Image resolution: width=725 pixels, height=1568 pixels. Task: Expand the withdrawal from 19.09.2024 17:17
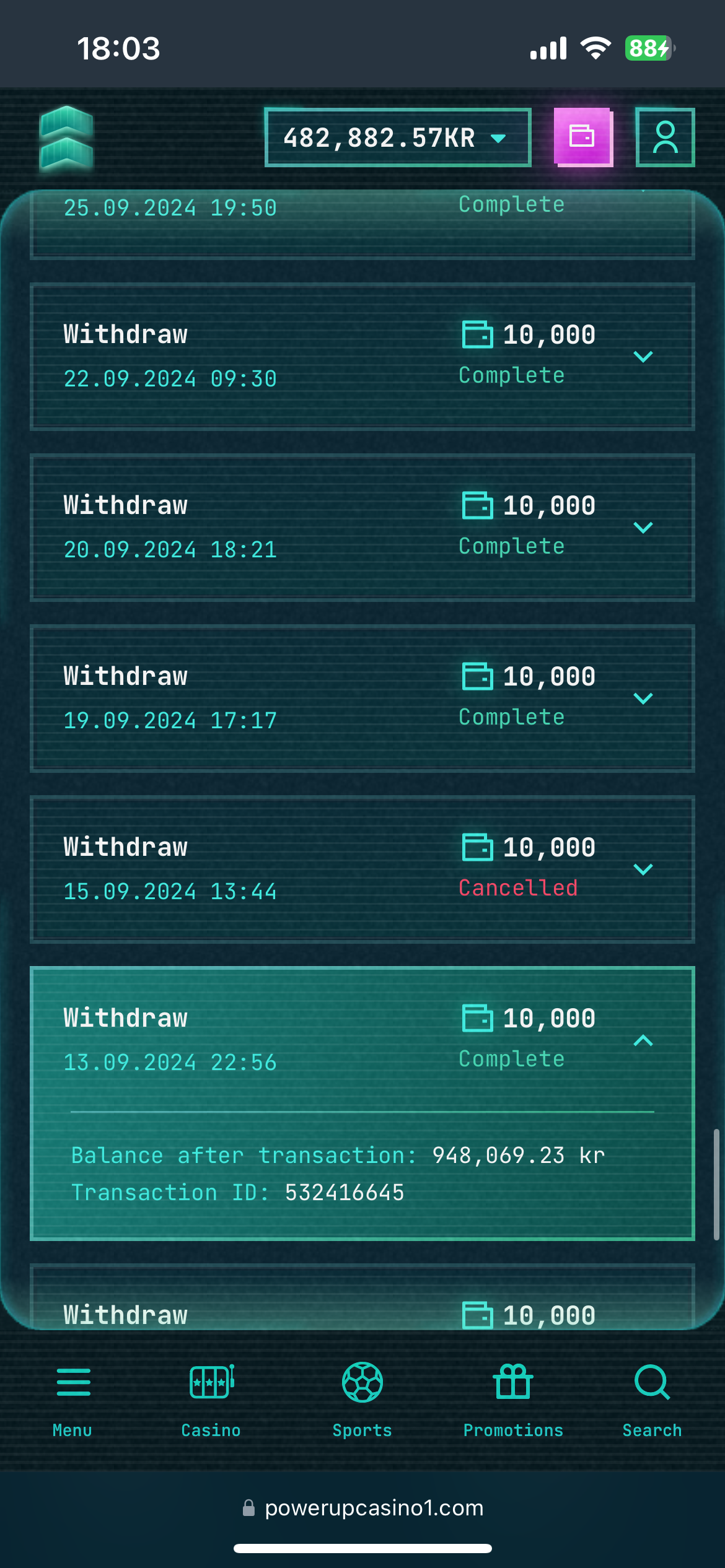click(x=643, y=699)
